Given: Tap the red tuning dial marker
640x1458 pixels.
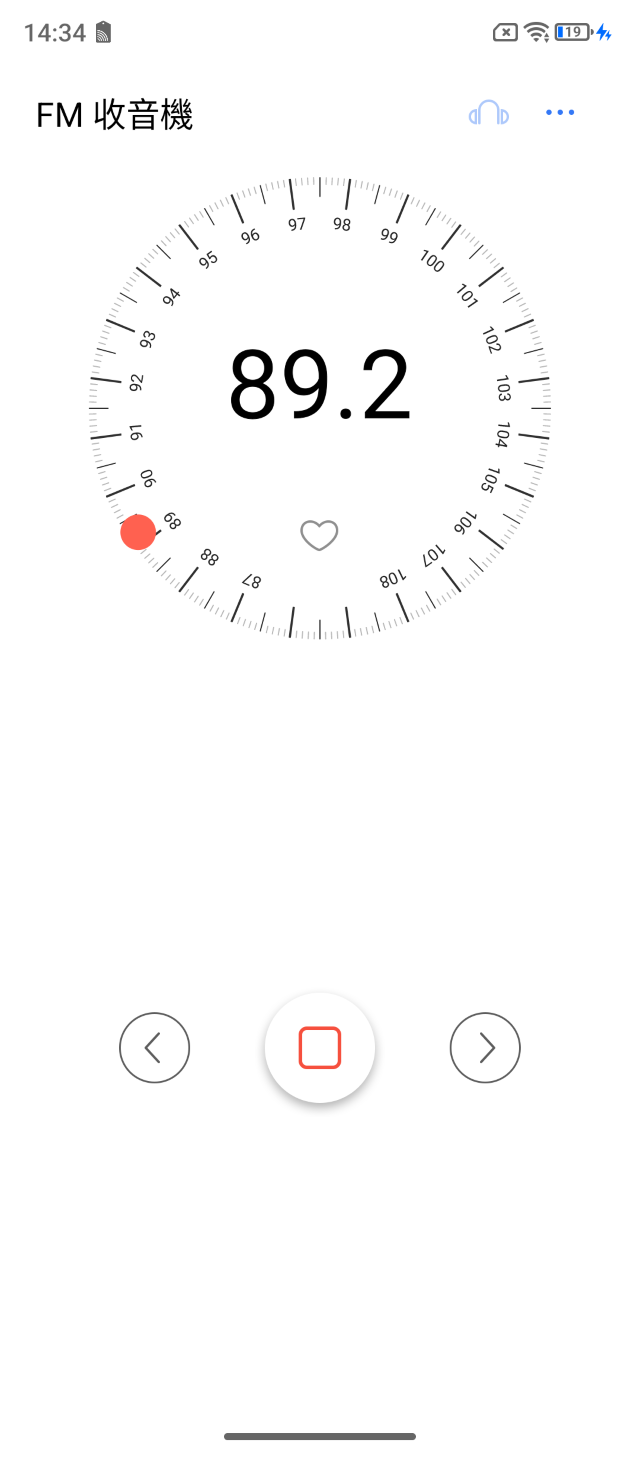Looking at the screenshot, I should 138,532.
